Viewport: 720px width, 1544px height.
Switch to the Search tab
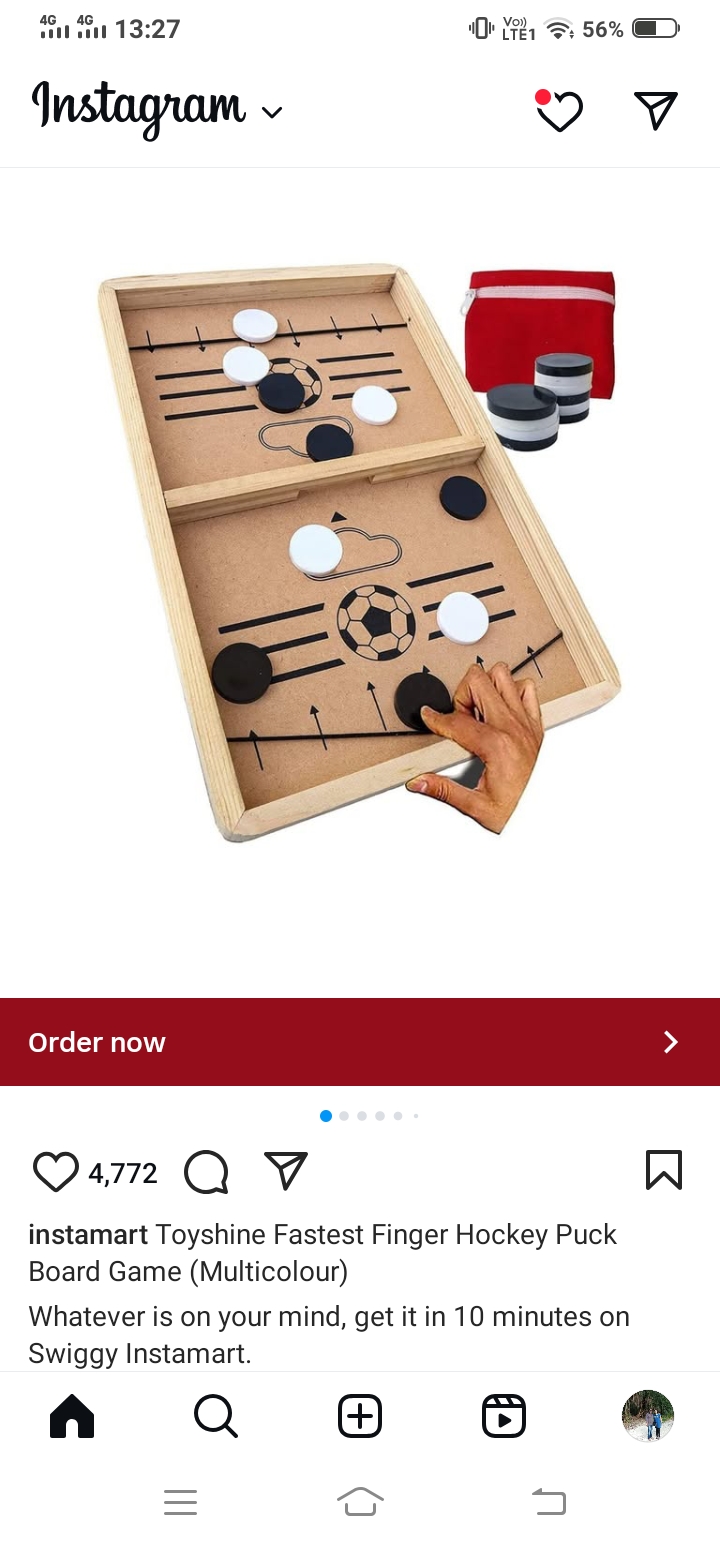[215, 1416]
